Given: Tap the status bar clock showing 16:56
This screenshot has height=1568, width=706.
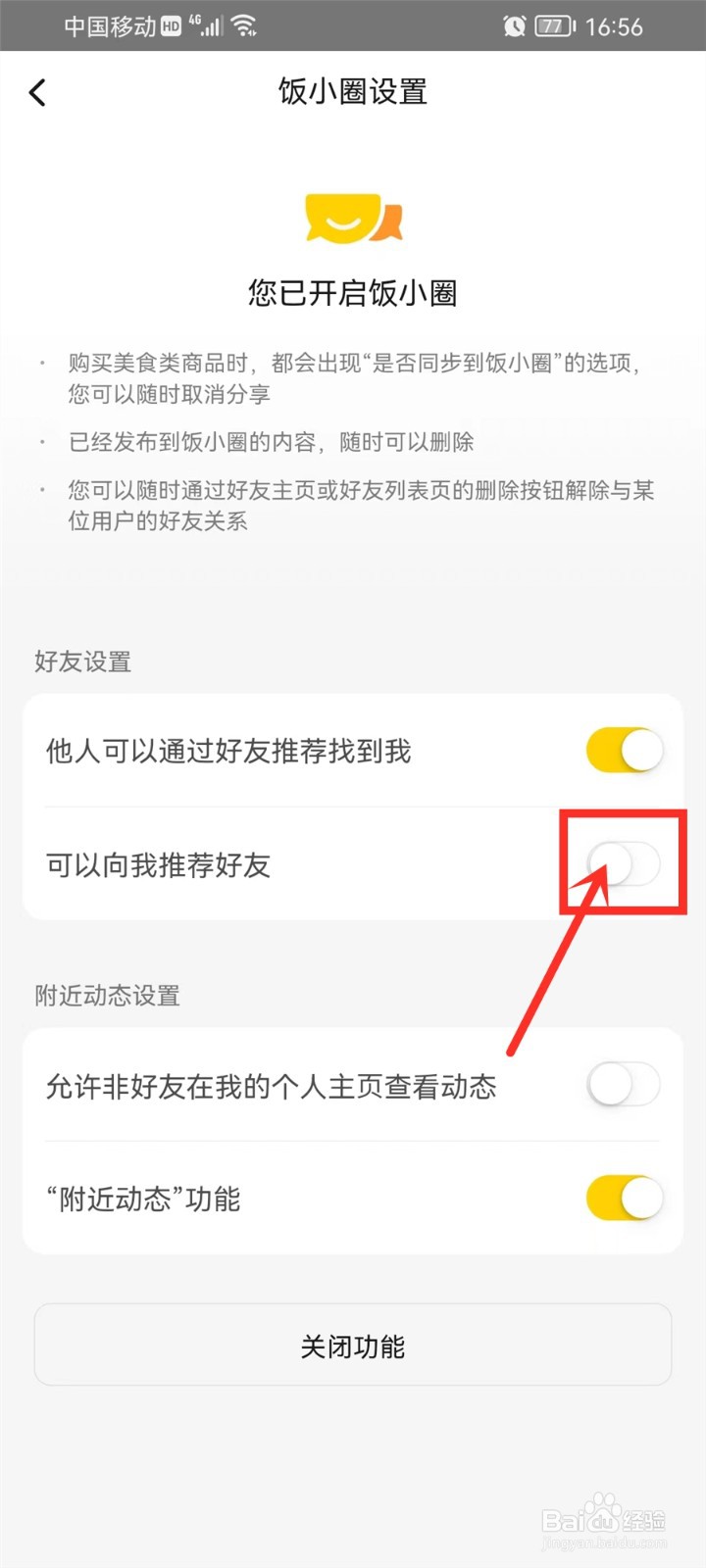Looking at the screenshot, I should pyautogui.click(x=616, y=26).
